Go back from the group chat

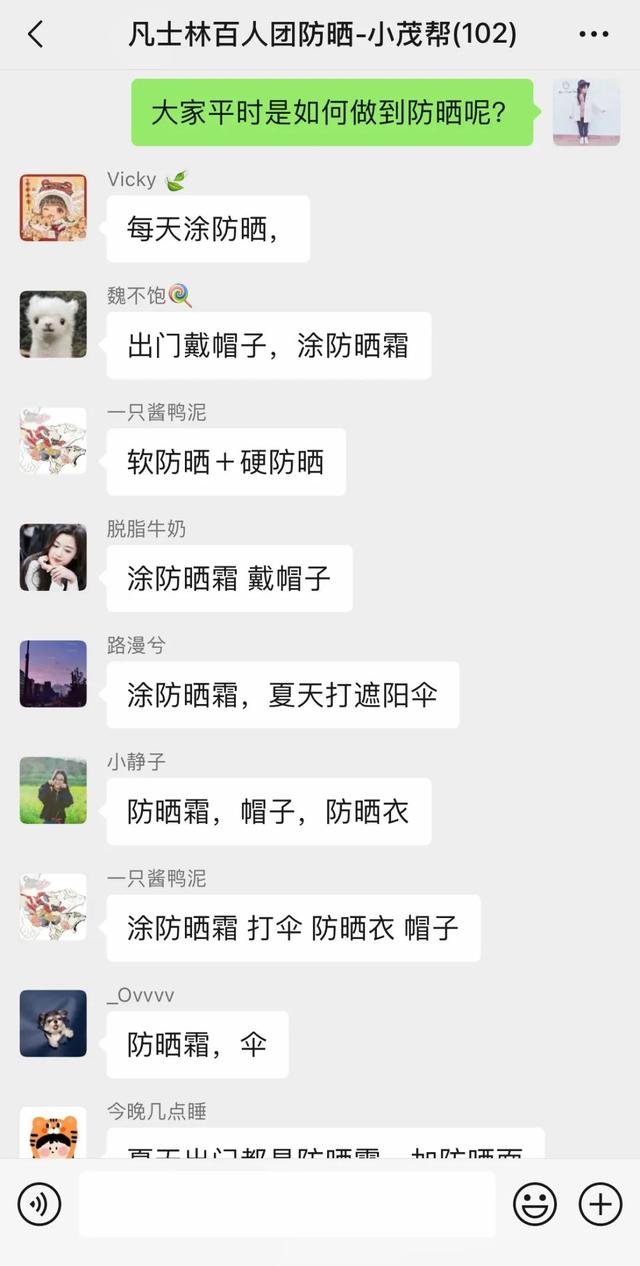[36, 35]
